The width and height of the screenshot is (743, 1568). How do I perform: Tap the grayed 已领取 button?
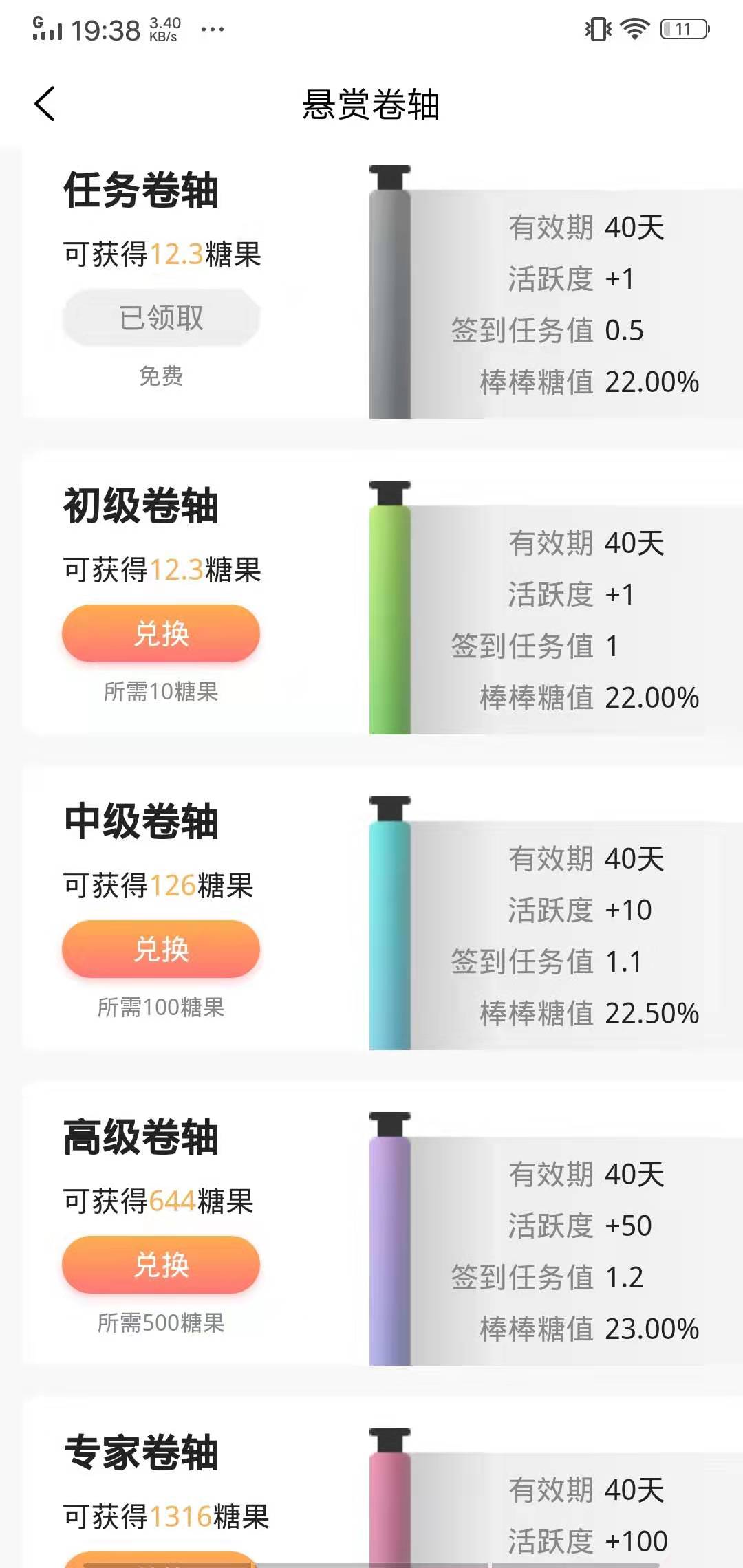coord(160,318)
